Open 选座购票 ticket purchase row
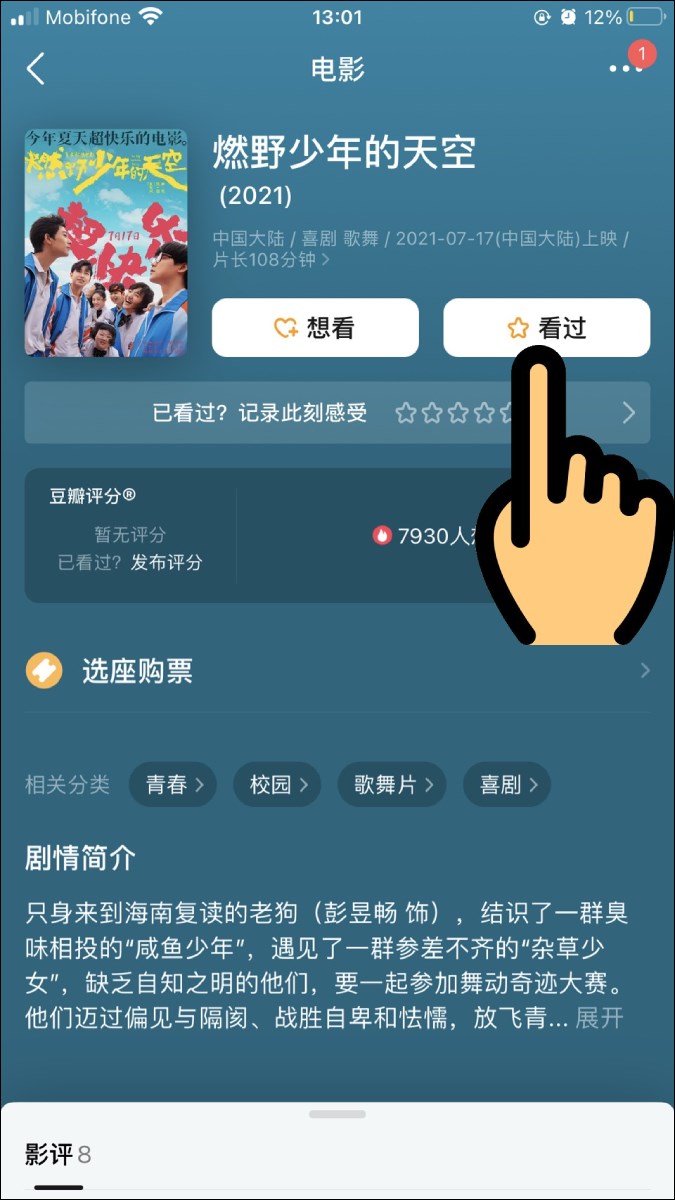The height and width of the screenshot is (1200, 675). pyautogui.click(x=337, y=670)
